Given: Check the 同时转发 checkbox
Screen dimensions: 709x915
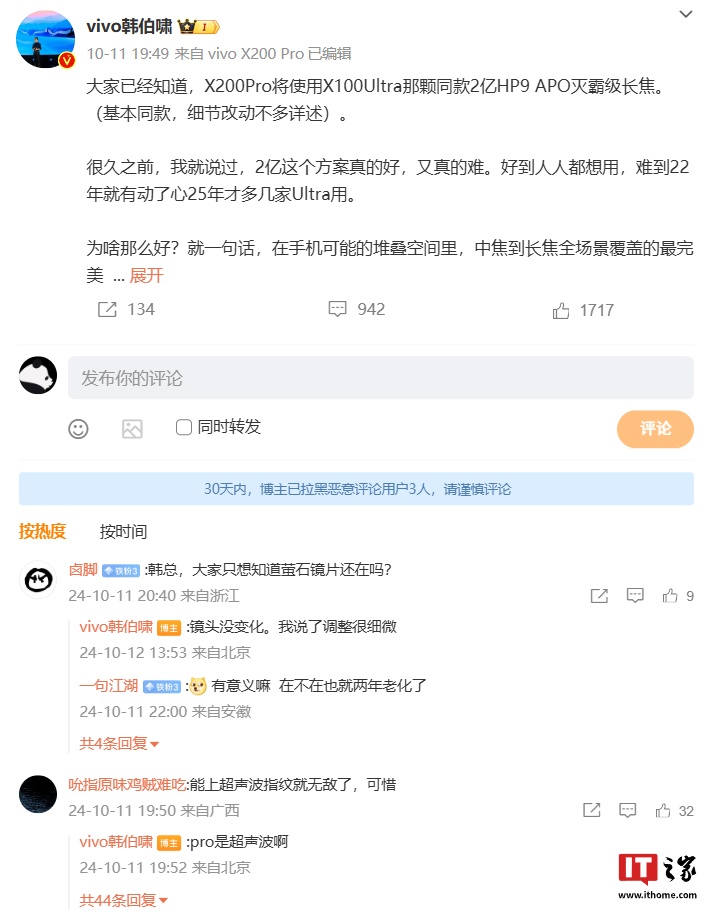Looking at the screenshot, I should [x=184, y=427].
